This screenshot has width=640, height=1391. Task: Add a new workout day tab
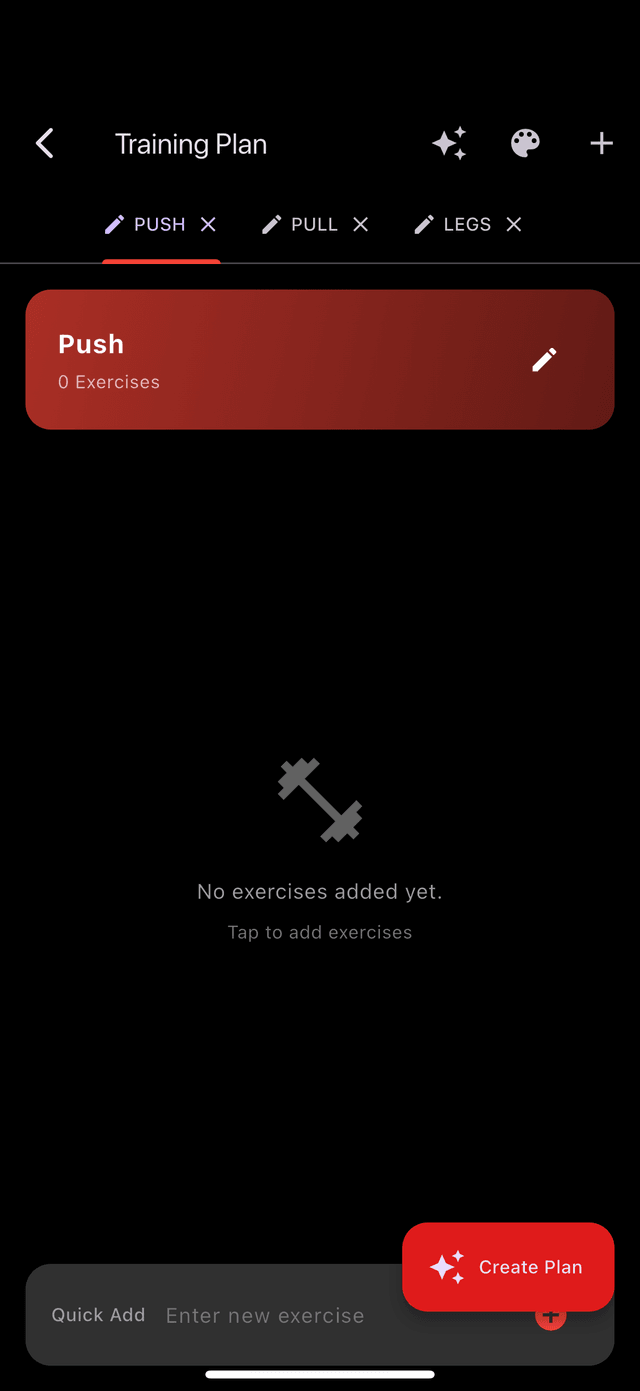[x=601, y=144]
